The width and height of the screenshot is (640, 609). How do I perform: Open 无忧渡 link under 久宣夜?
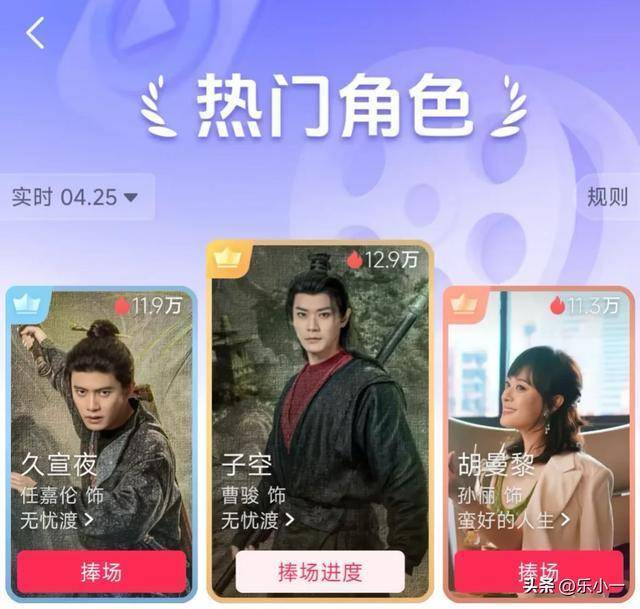[x=58, y=519]
